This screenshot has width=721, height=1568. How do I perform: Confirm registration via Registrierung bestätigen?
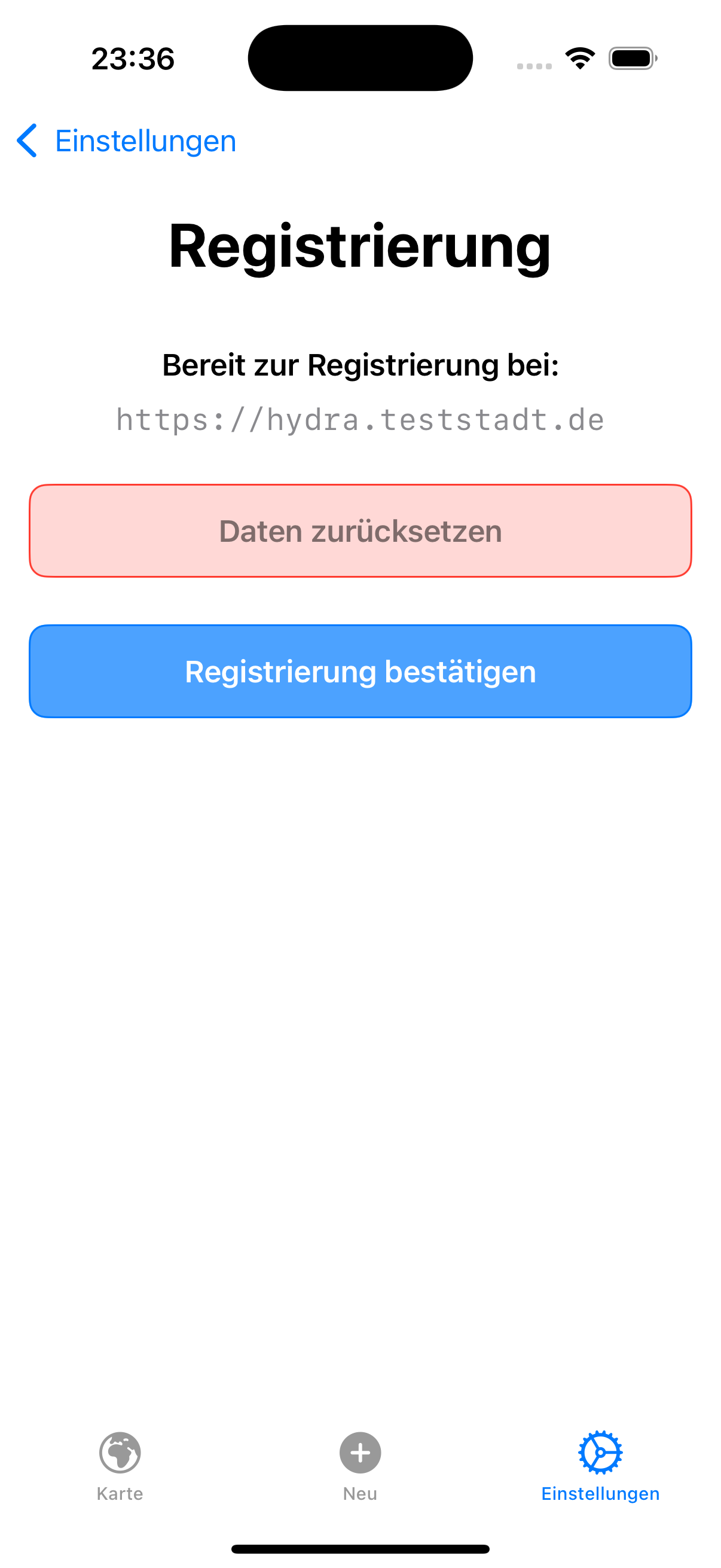tap(360, 671)
